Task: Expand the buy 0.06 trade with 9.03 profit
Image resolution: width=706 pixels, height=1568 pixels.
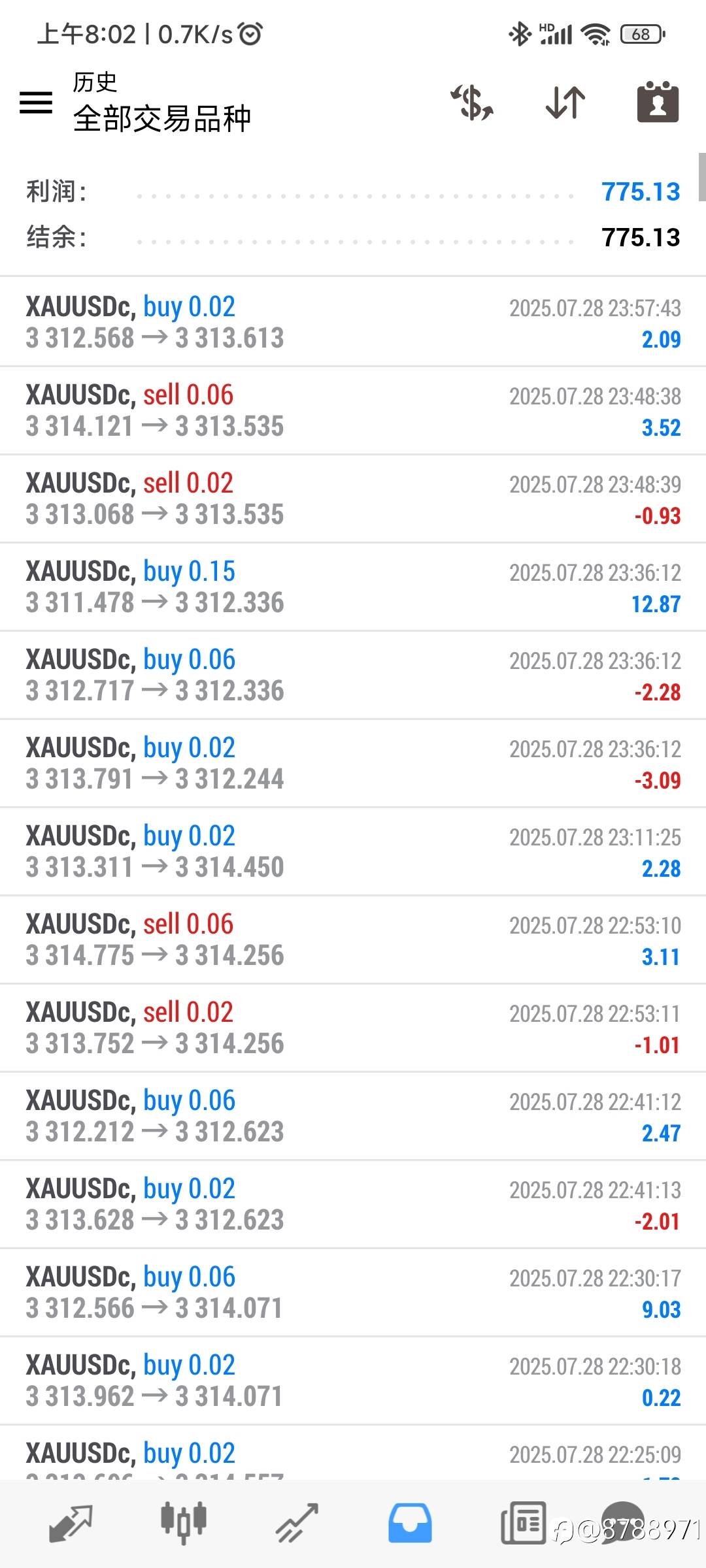Action: coord(353,1292)
